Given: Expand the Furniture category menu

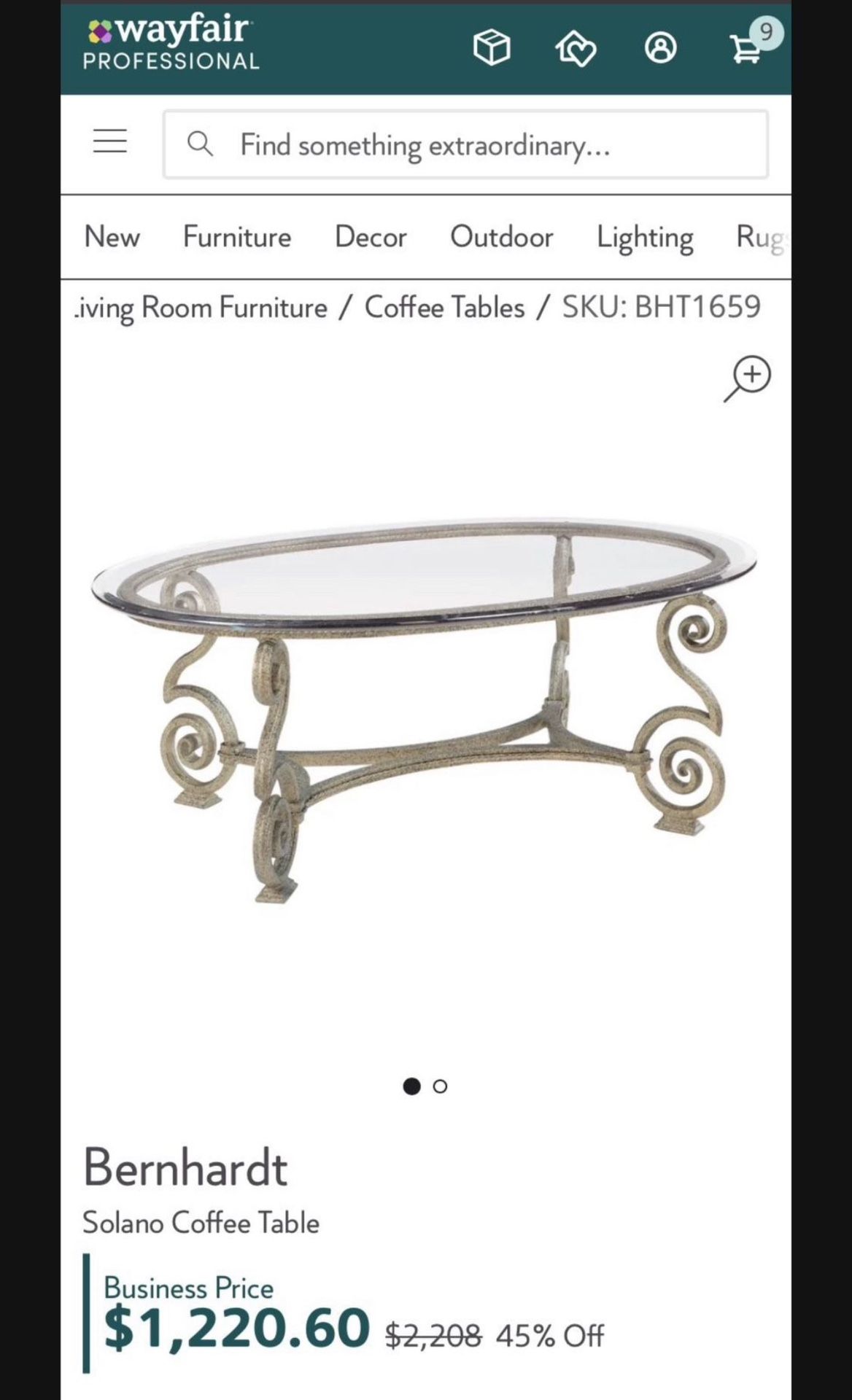Looking at the screenshot, I should 236,237.
